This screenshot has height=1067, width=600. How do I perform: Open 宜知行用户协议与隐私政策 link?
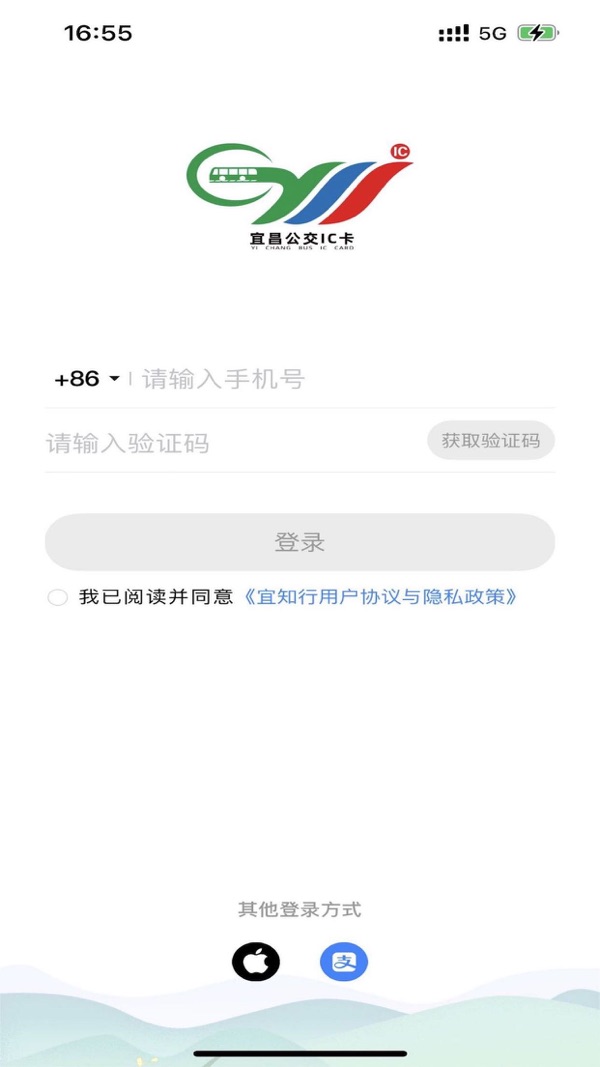380,597
